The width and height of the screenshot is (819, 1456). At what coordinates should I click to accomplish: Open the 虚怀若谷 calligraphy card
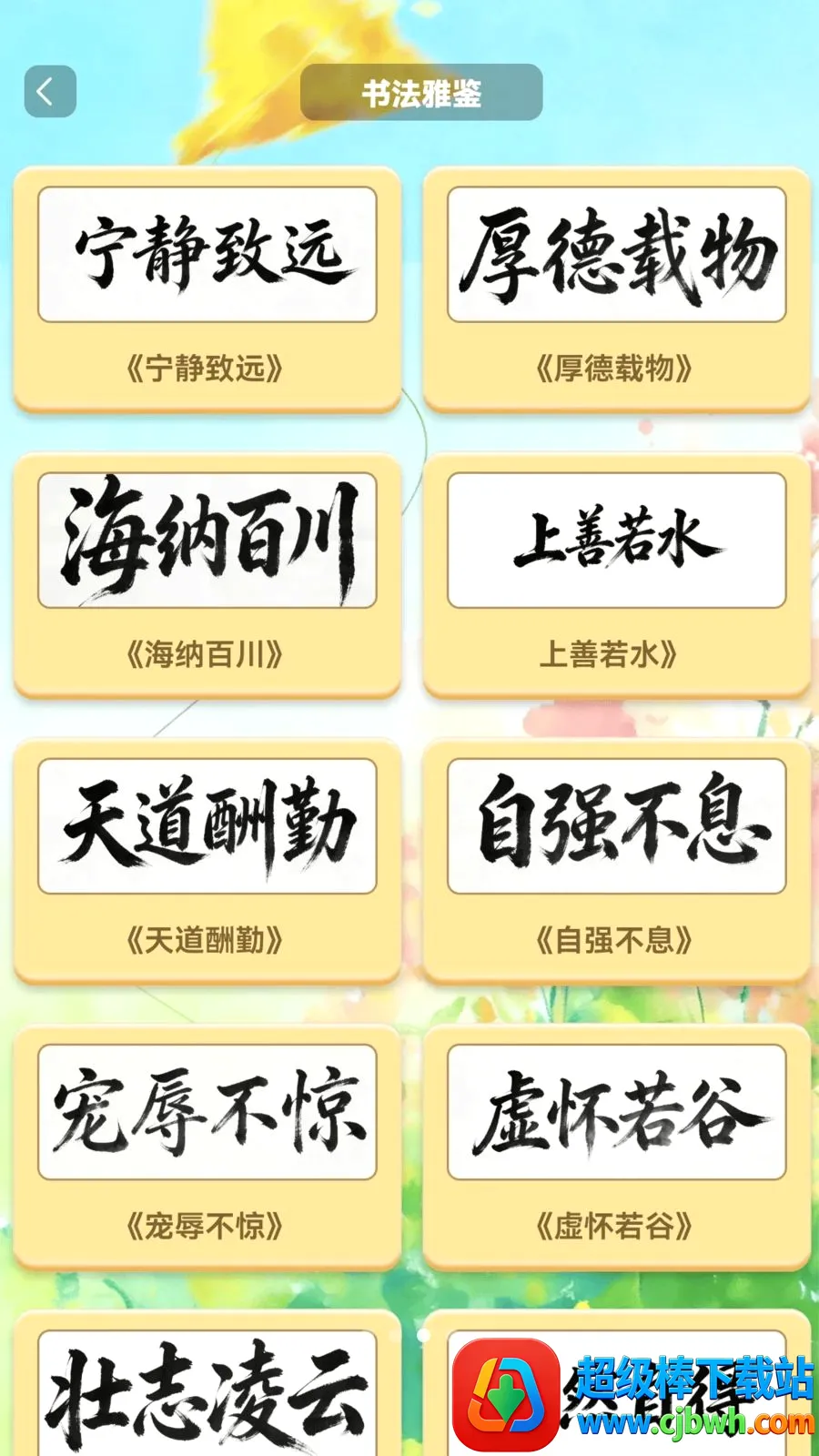pos(616,1147)
